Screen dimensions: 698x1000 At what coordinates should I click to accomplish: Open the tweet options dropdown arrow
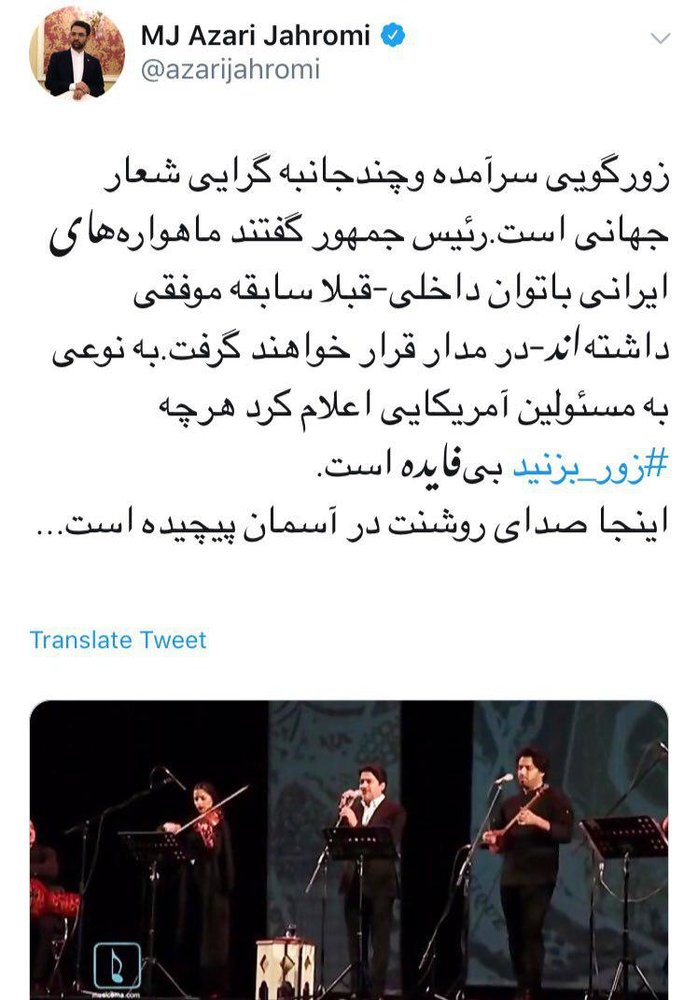660,38
